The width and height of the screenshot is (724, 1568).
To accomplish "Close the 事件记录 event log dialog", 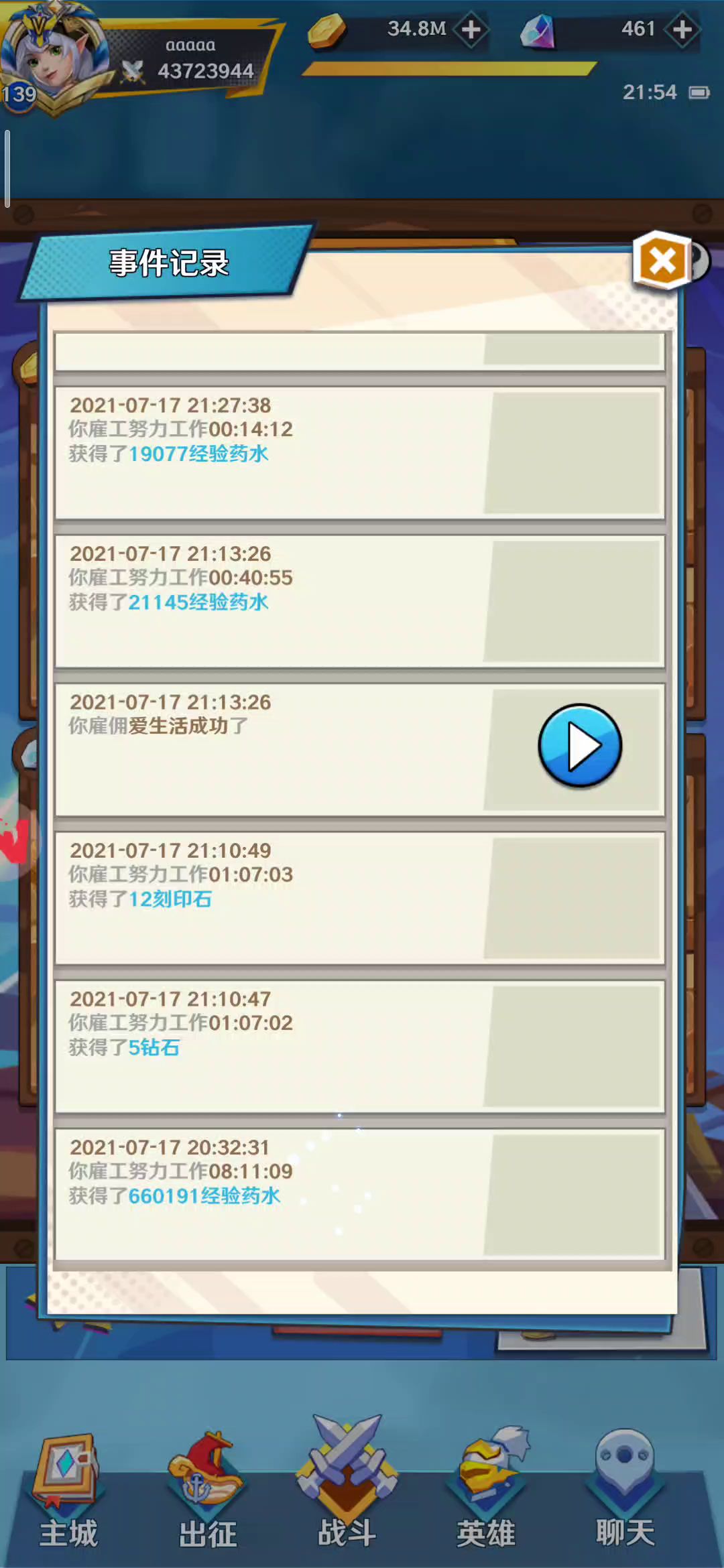I will pos(662,261).
